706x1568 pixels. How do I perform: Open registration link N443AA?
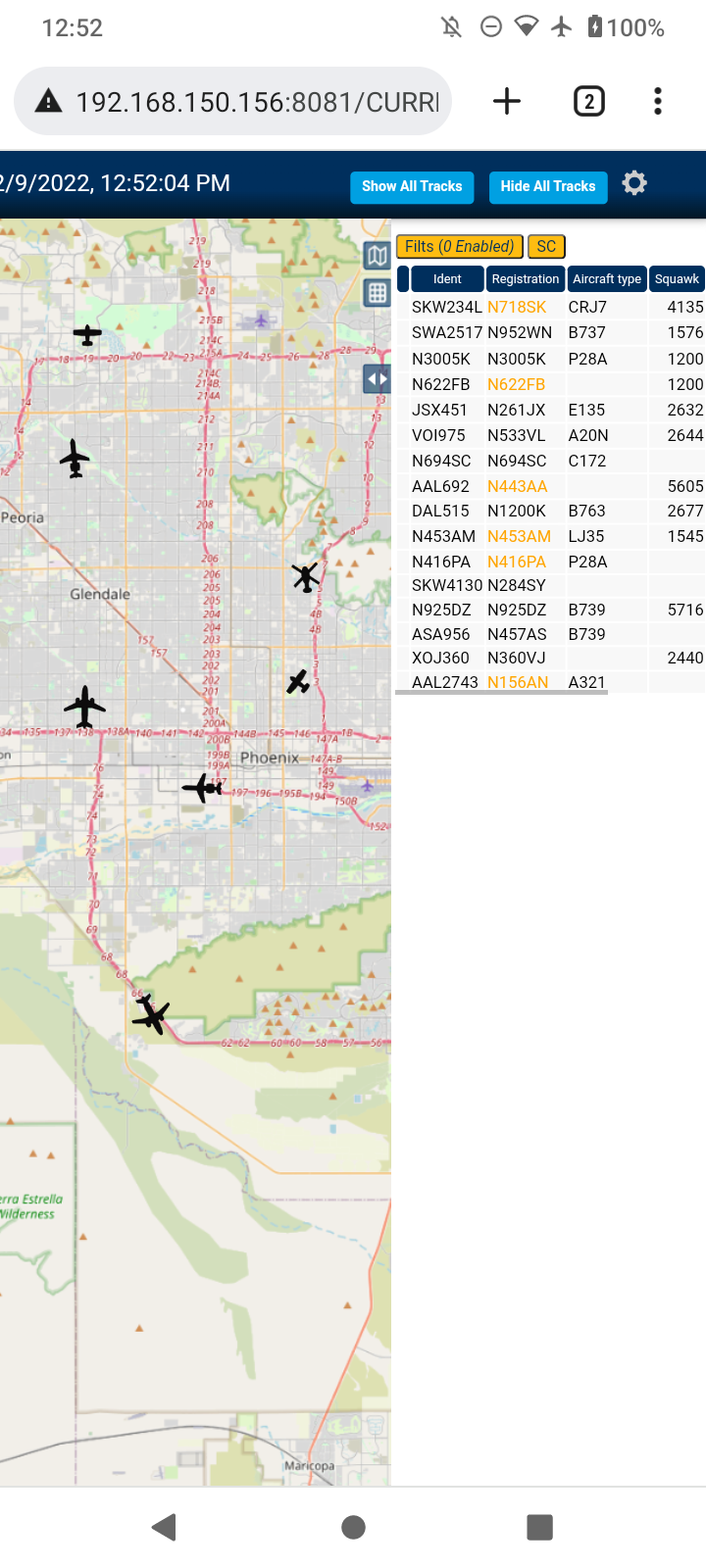[x=518, y=487]
